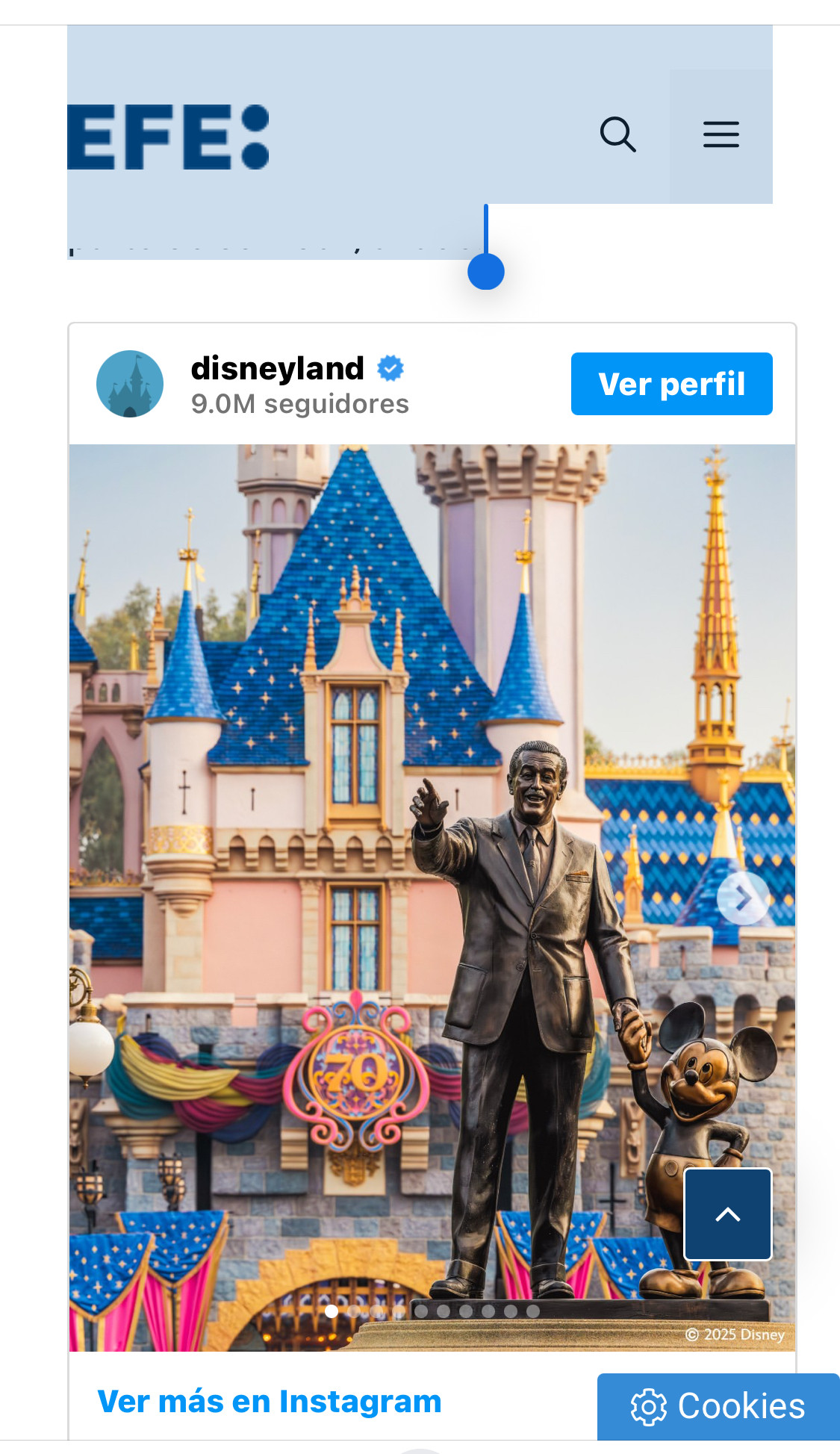This screenshot has width=840, height=1454.
Task: Tap the Ver perfil button
Action: [x=671, y=384]
